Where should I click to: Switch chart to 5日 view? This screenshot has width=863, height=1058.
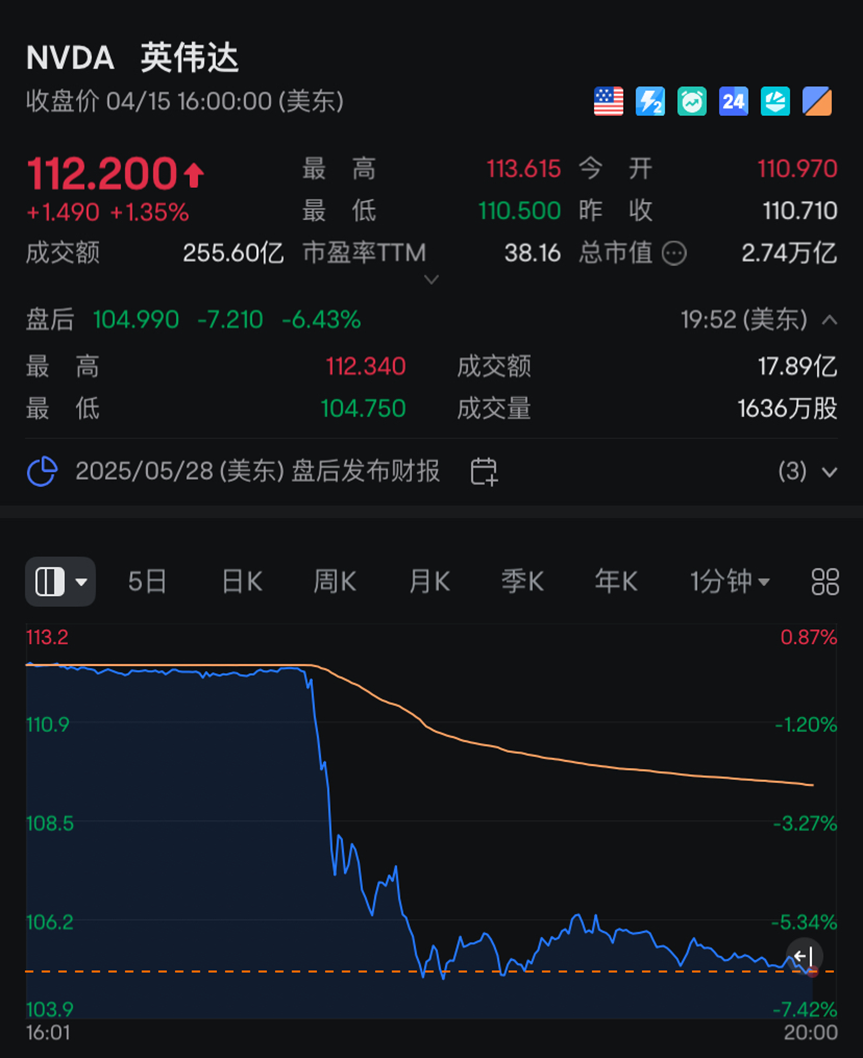[x=147, y=581]
